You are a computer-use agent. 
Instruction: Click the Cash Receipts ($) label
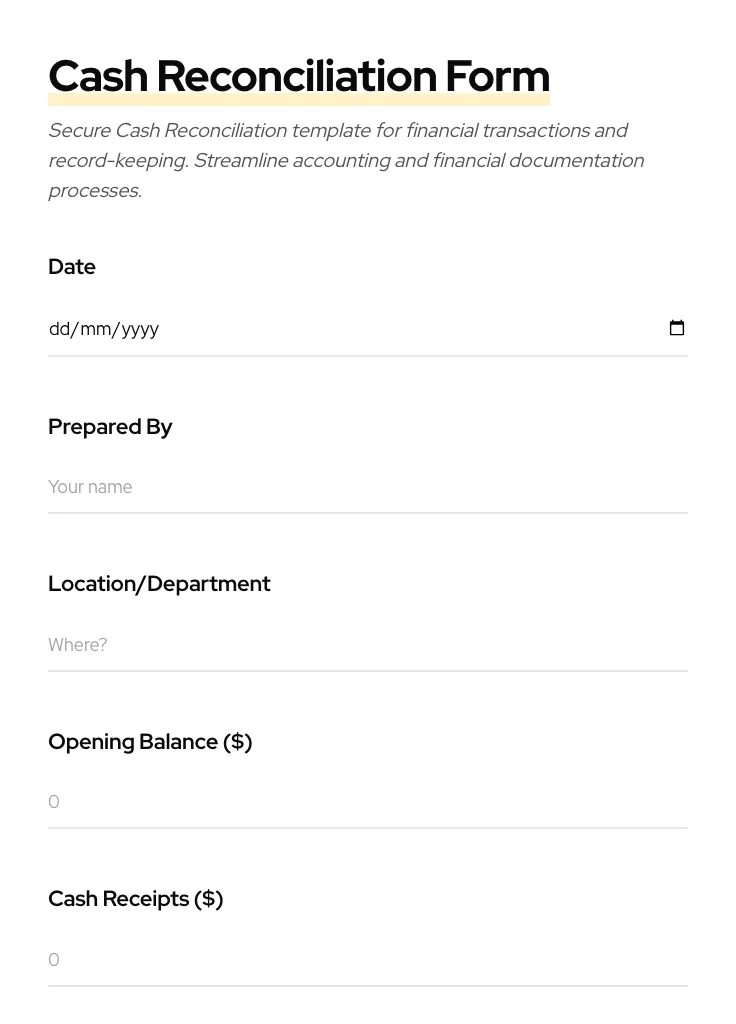pos(135,898)
